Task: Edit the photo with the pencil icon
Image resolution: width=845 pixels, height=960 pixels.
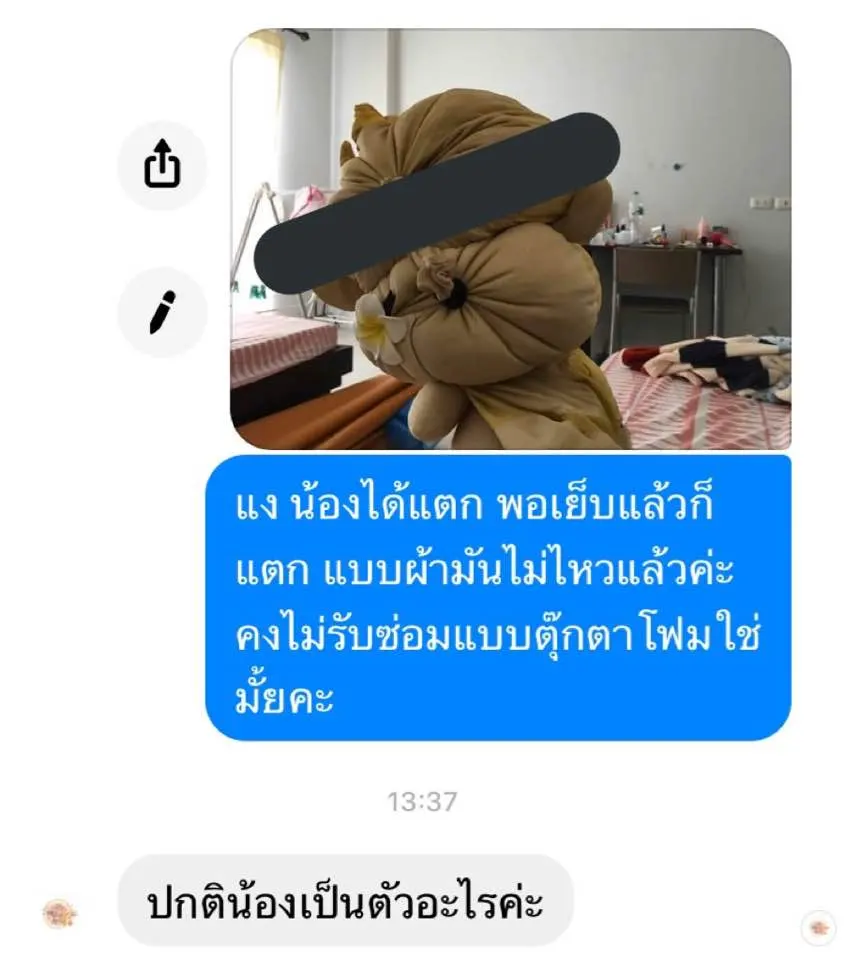Action: pos(162,312)
